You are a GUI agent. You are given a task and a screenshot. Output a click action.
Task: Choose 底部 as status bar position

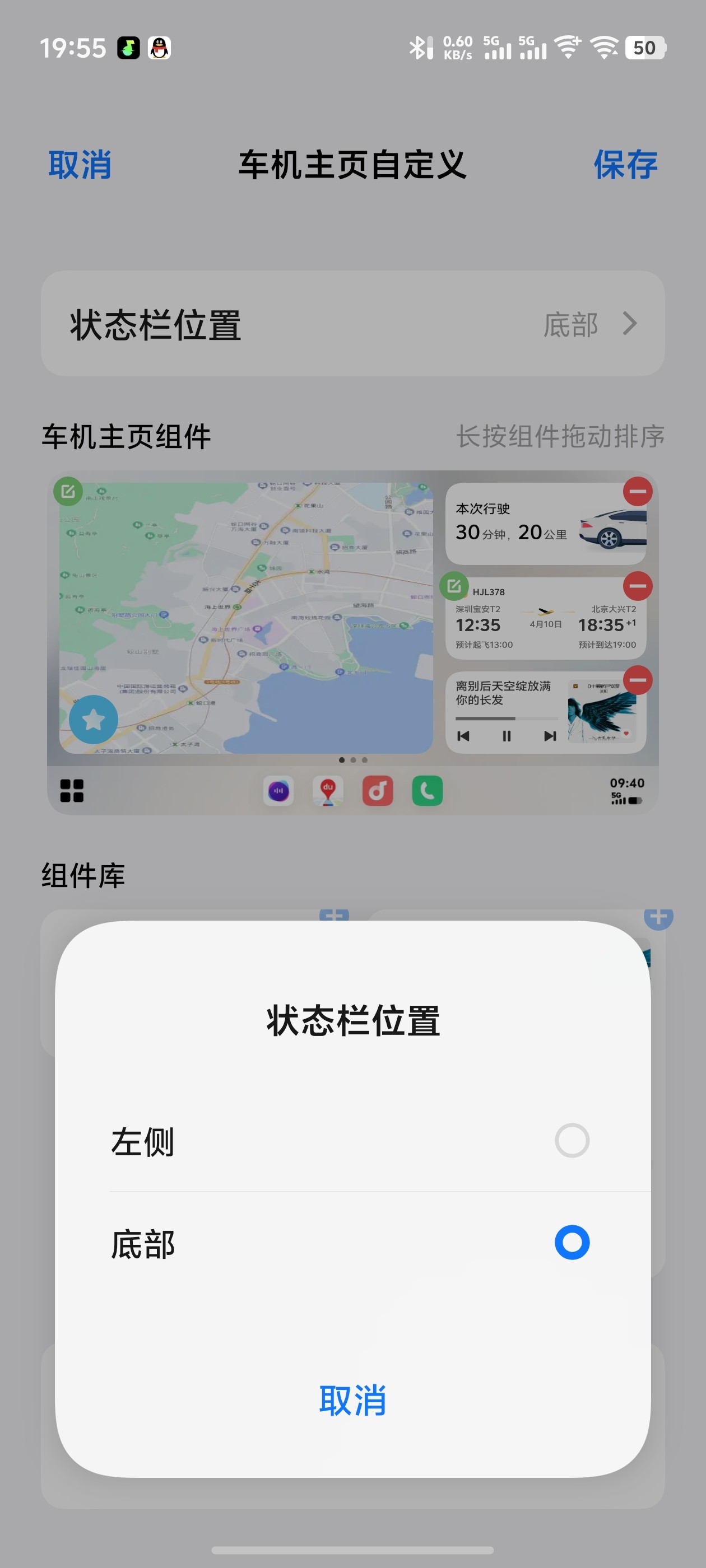(572, 1242)
